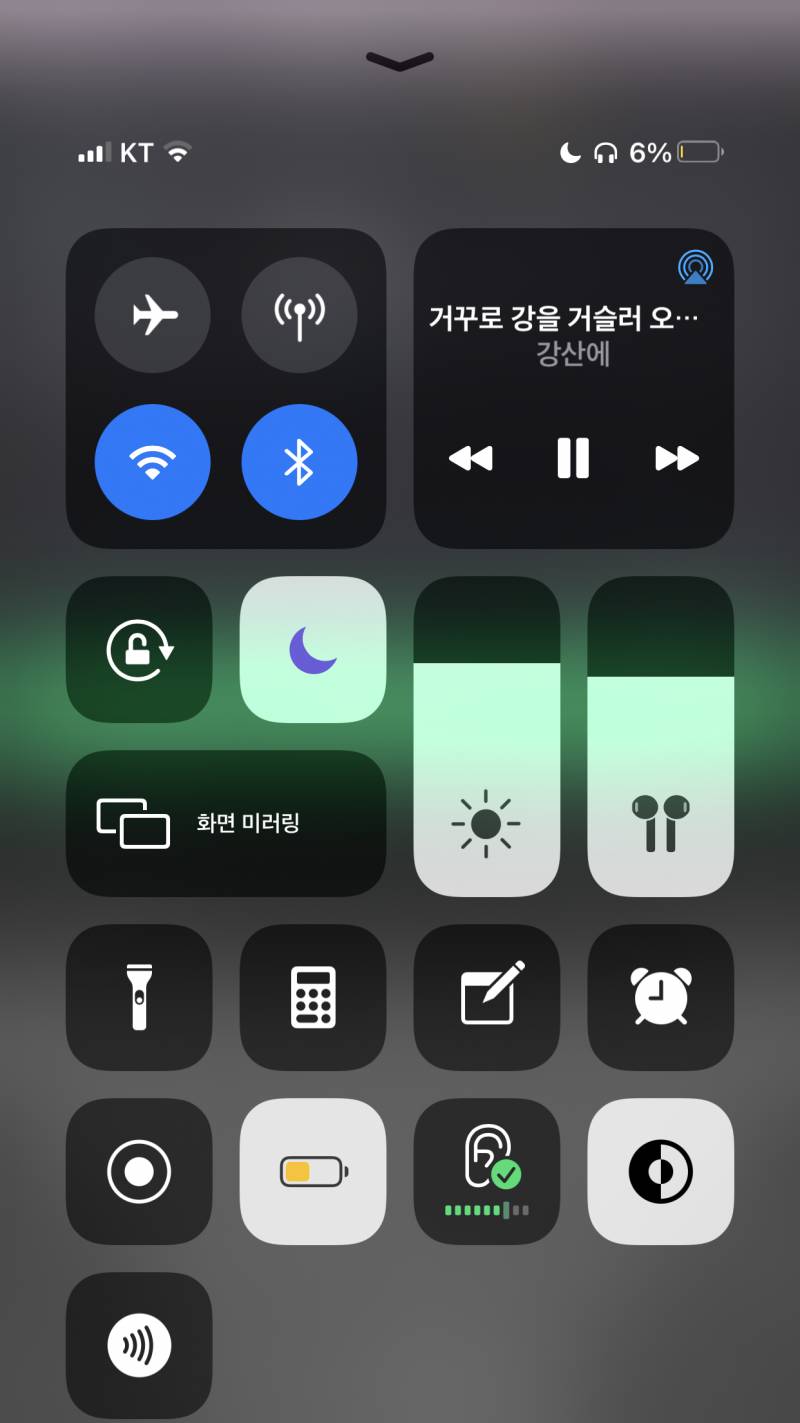Open the Calculator app

[313, 997]
